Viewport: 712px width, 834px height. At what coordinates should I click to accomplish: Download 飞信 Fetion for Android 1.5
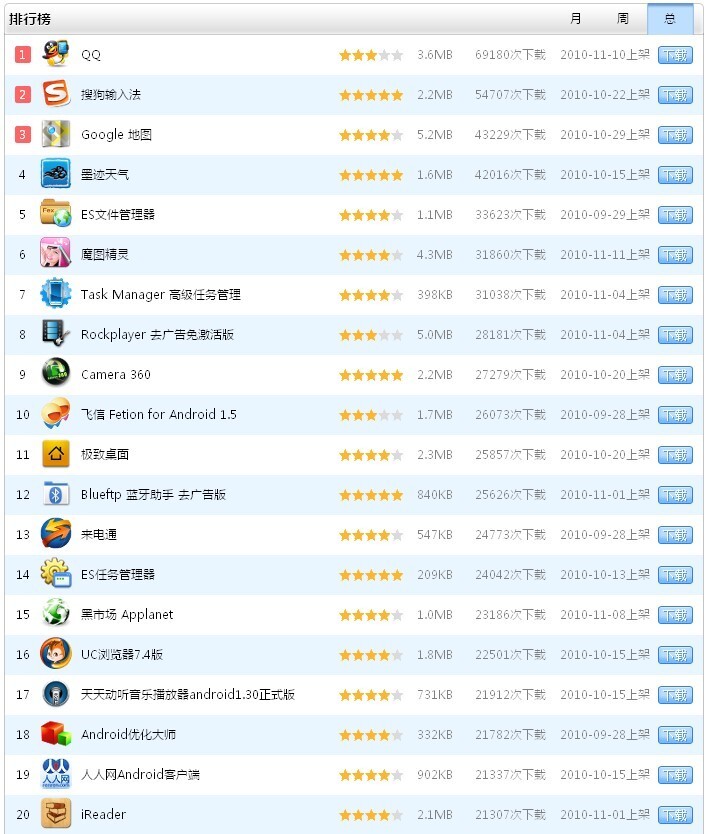tap(675, 415)
